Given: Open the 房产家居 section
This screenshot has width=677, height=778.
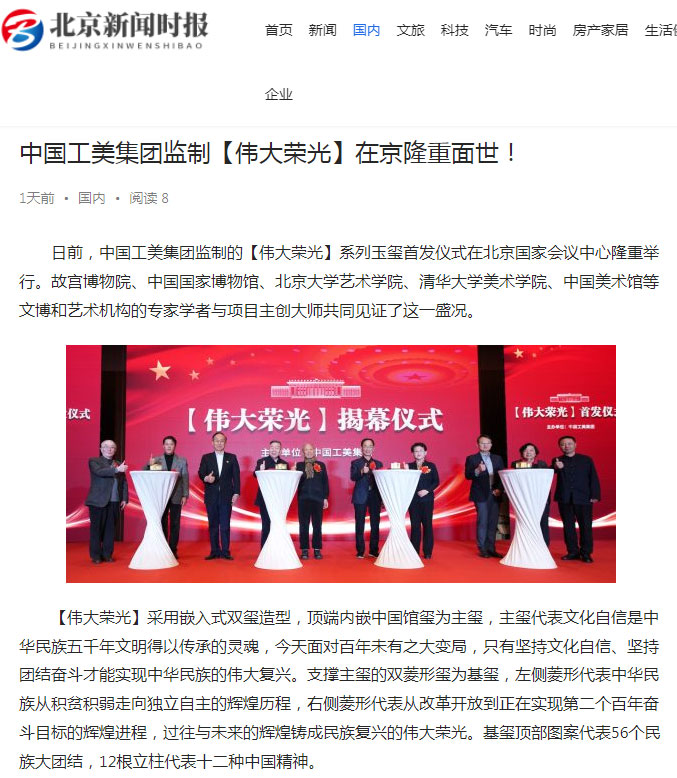Looking at the screenshot, I should pyautogui.click(x=600, y=30).
